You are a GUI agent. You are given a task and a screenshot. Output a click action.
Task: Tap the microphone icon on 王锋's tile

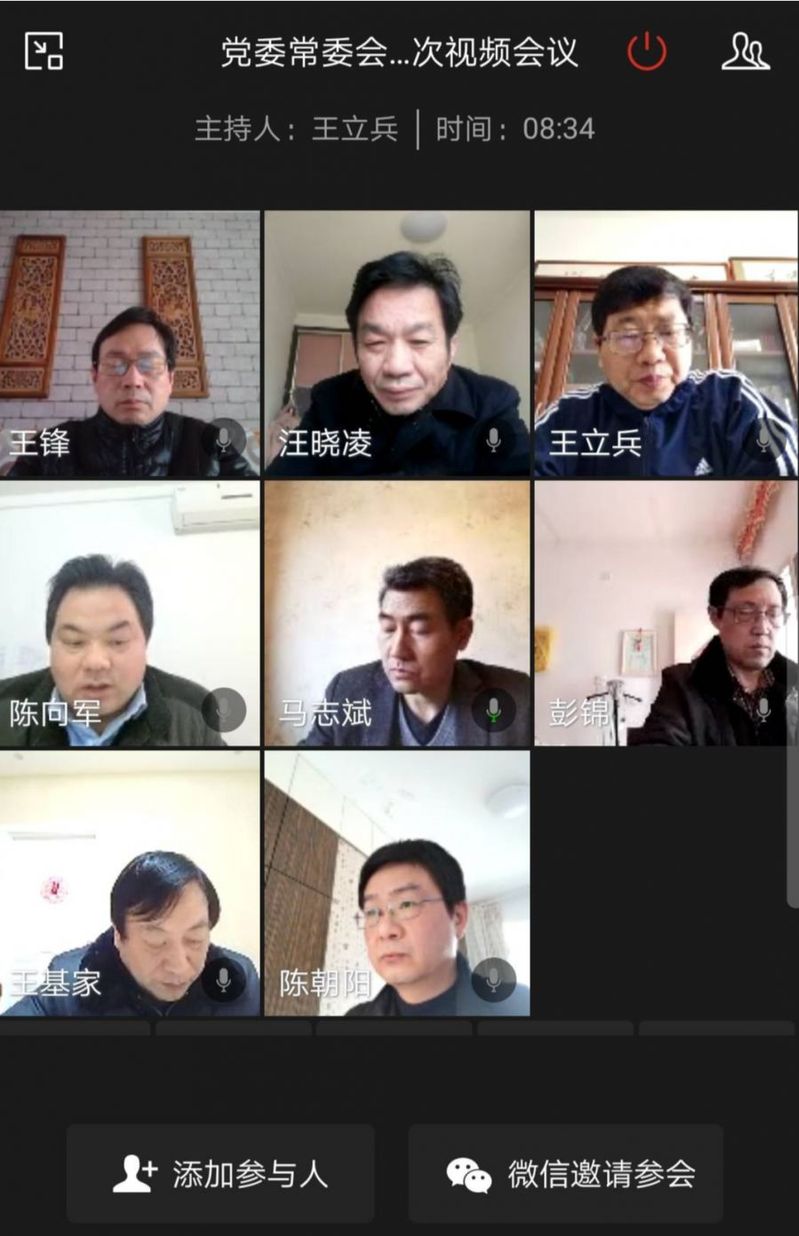[224, 440]
